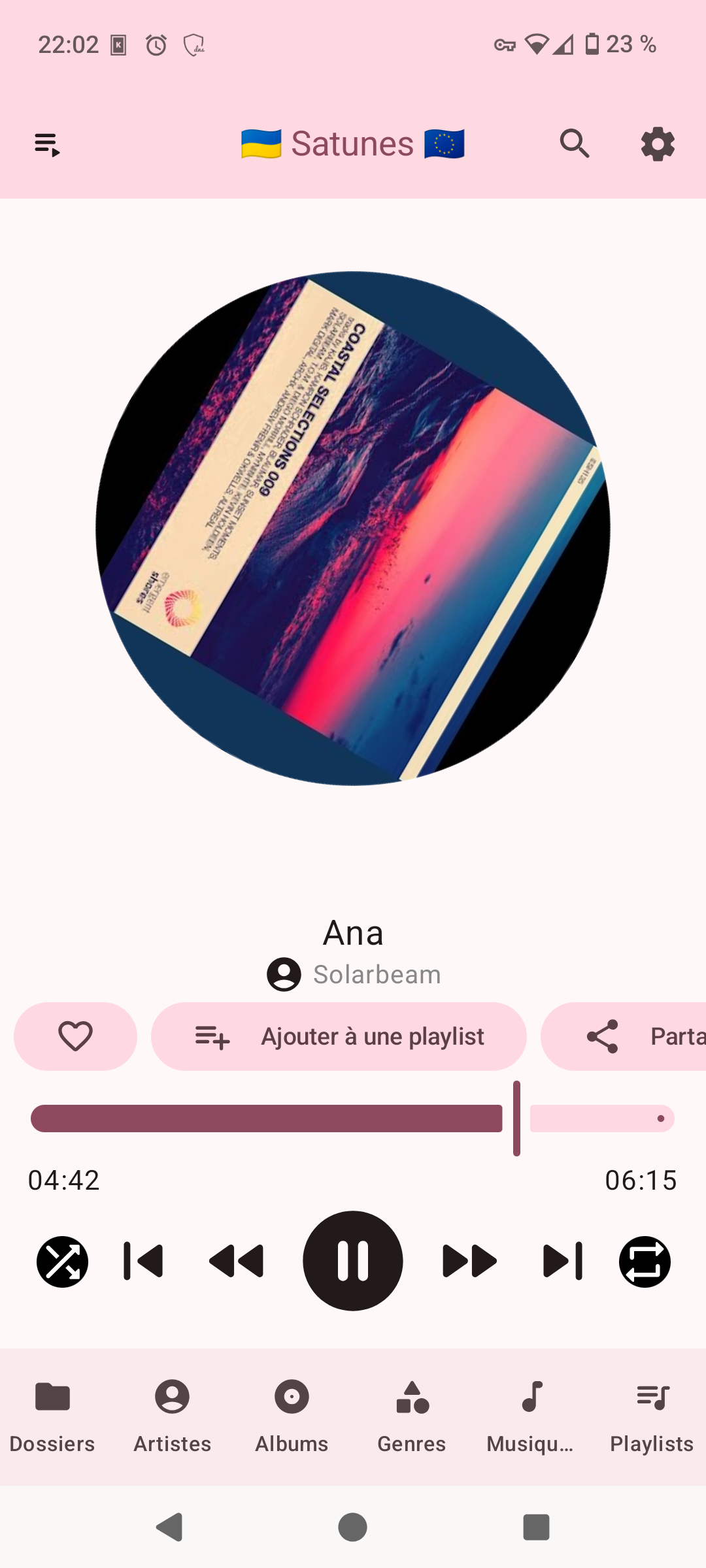Fast forward the current track
This screenshot has width=706, height=1568.
click(x=469, y=1261)
